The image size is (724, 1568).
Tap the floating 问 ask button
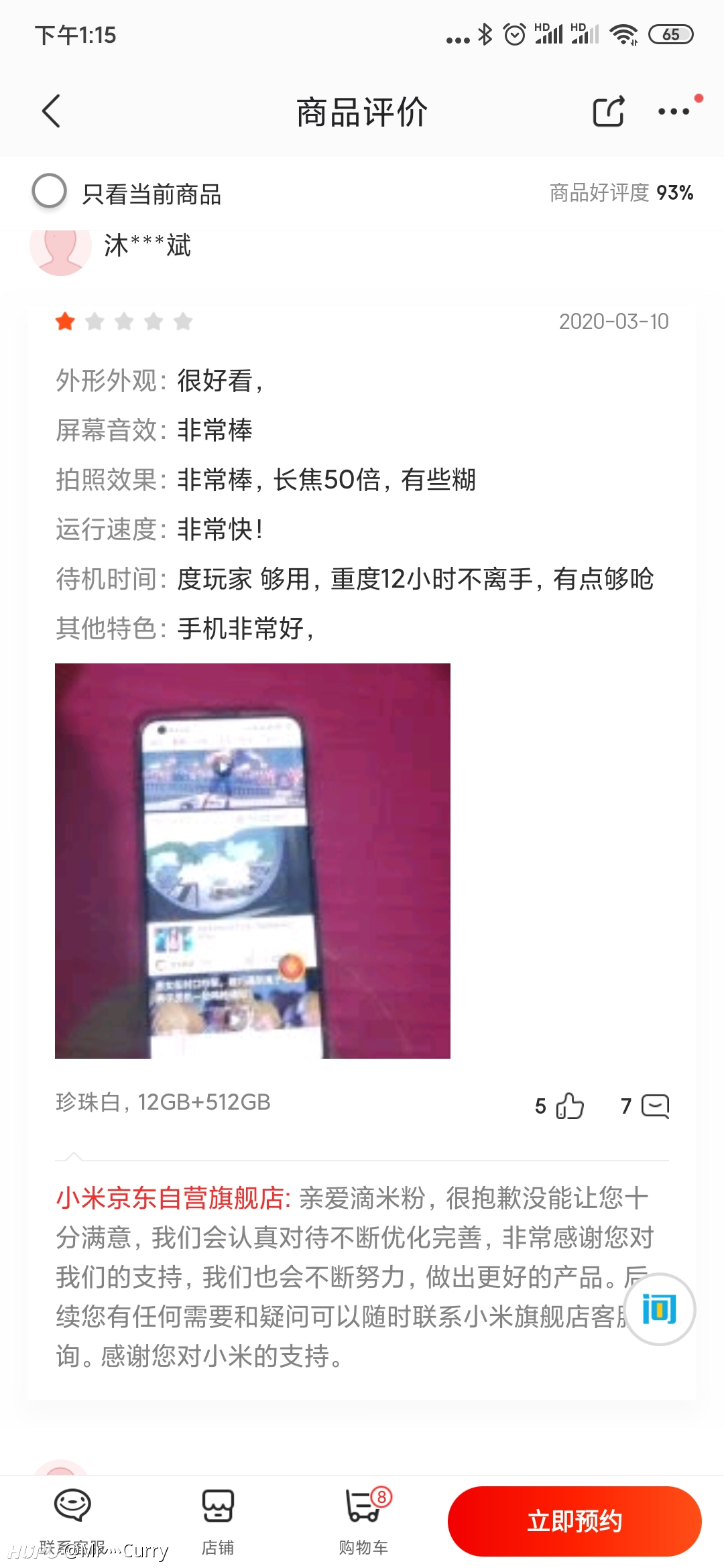660,1309
